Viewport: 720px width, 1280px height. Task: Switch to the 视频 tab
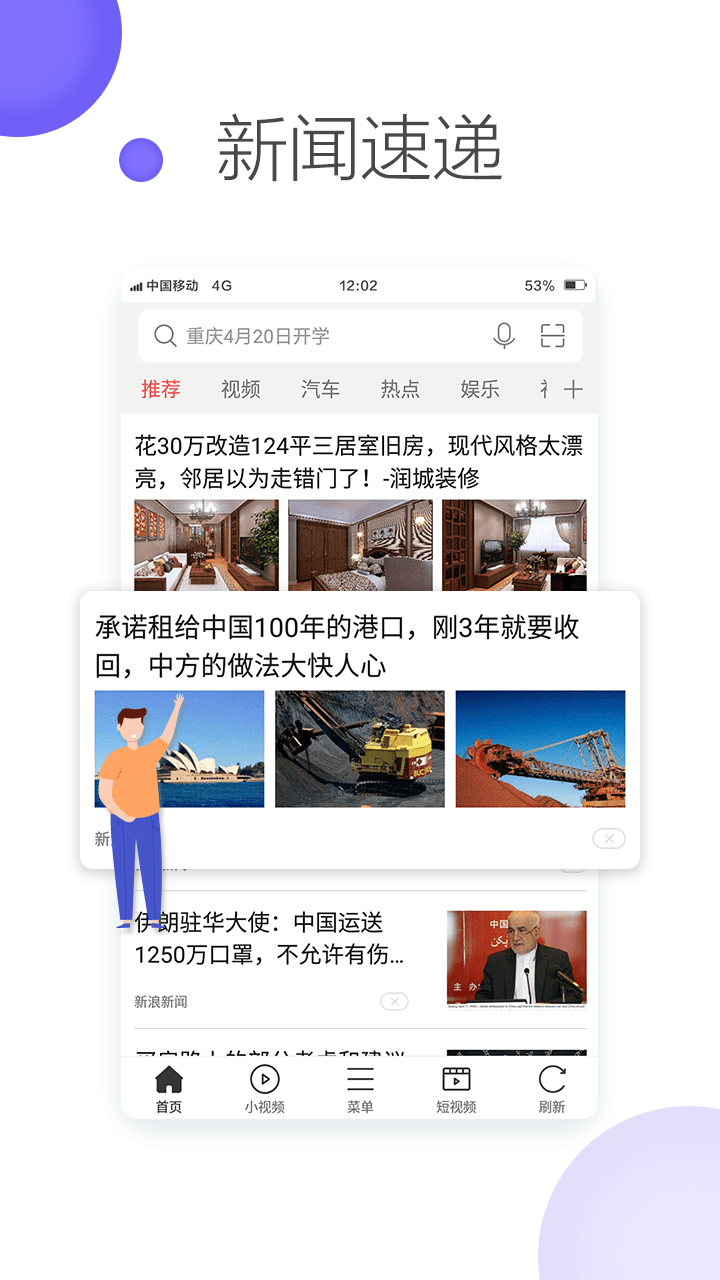click(240, 389)
